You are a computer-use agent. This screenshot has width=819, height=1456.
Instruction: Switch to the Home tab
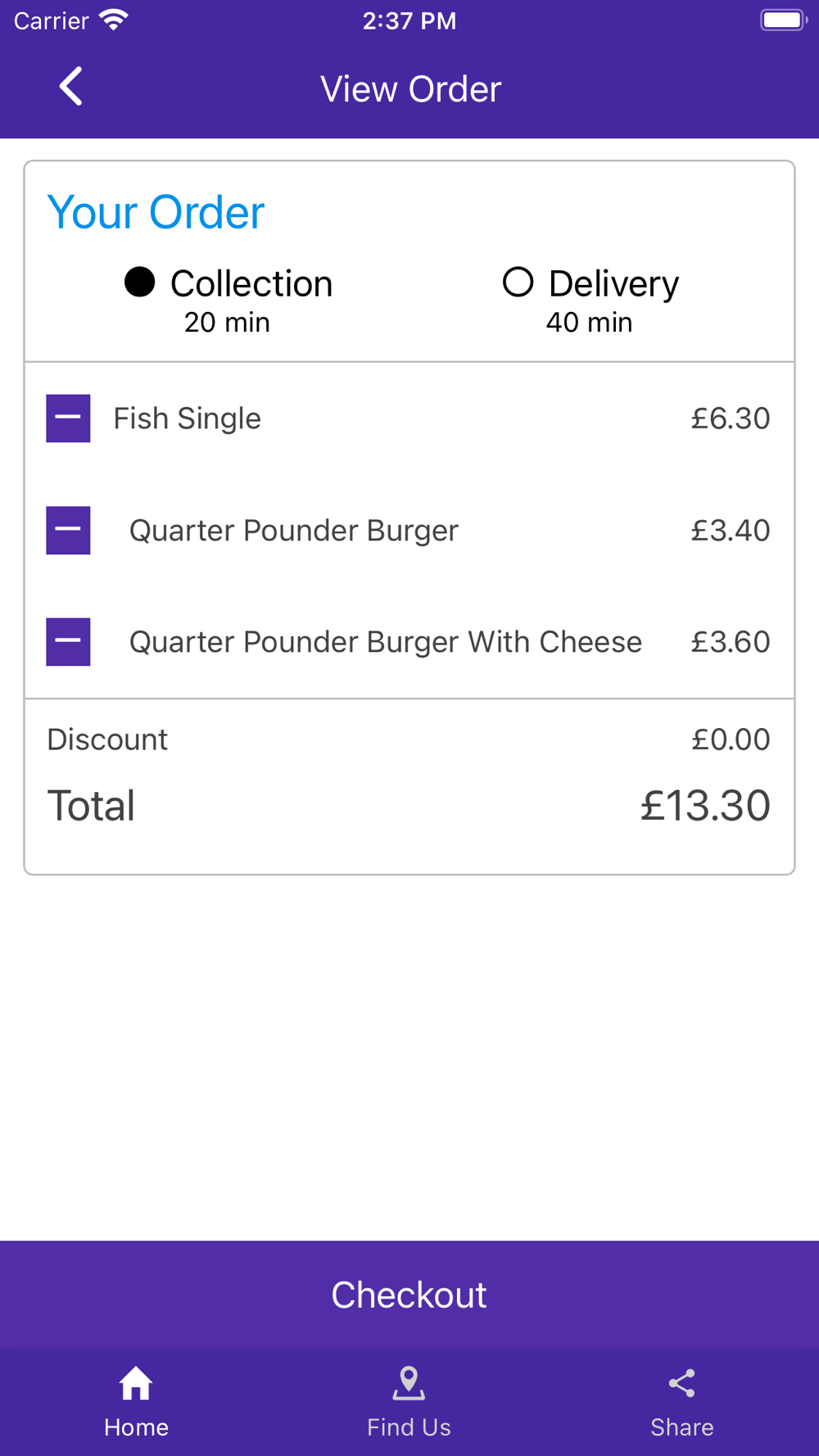(136, 1402)
